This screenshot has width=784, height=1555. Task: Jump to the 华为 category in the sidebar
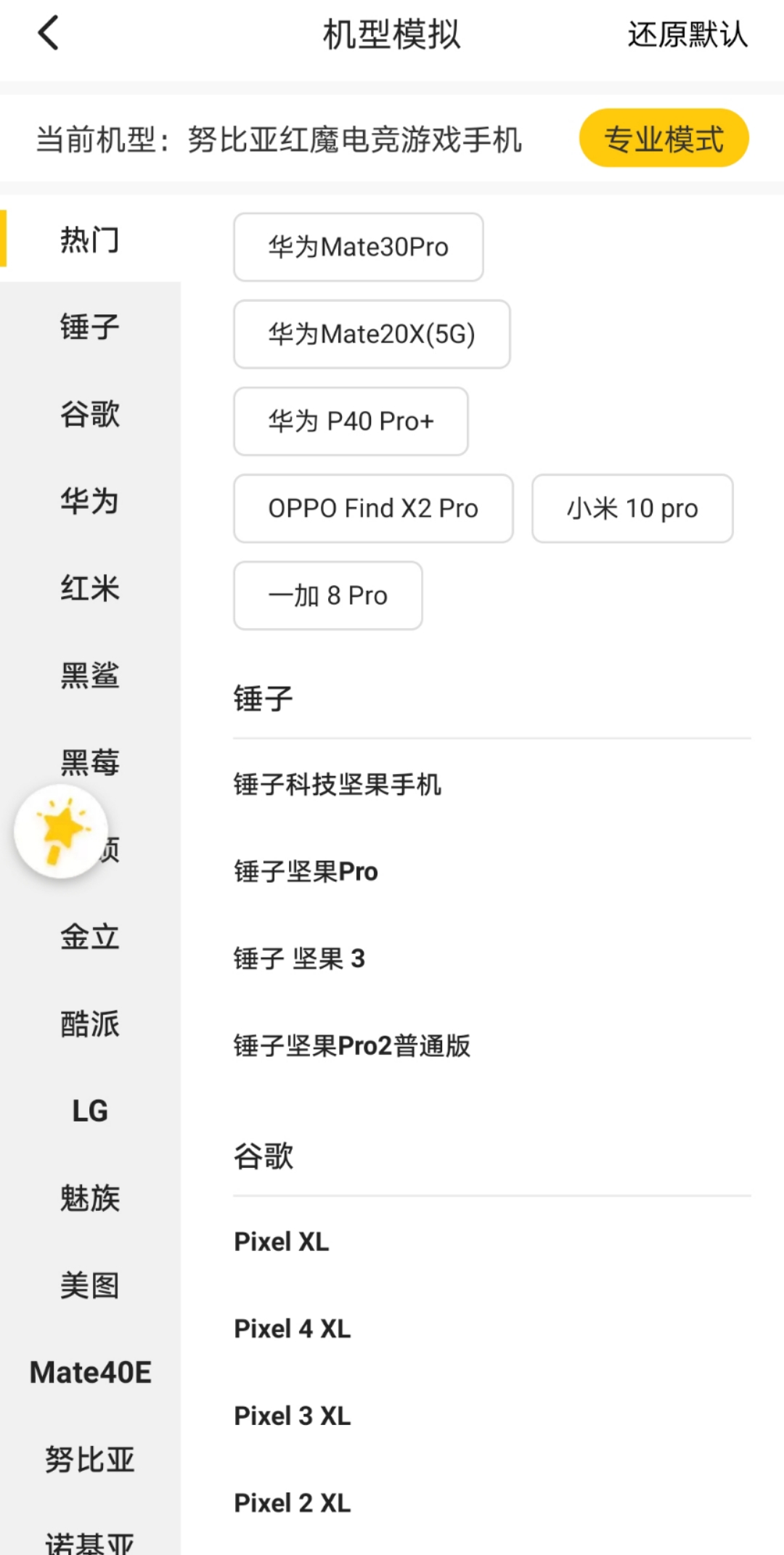90,501
